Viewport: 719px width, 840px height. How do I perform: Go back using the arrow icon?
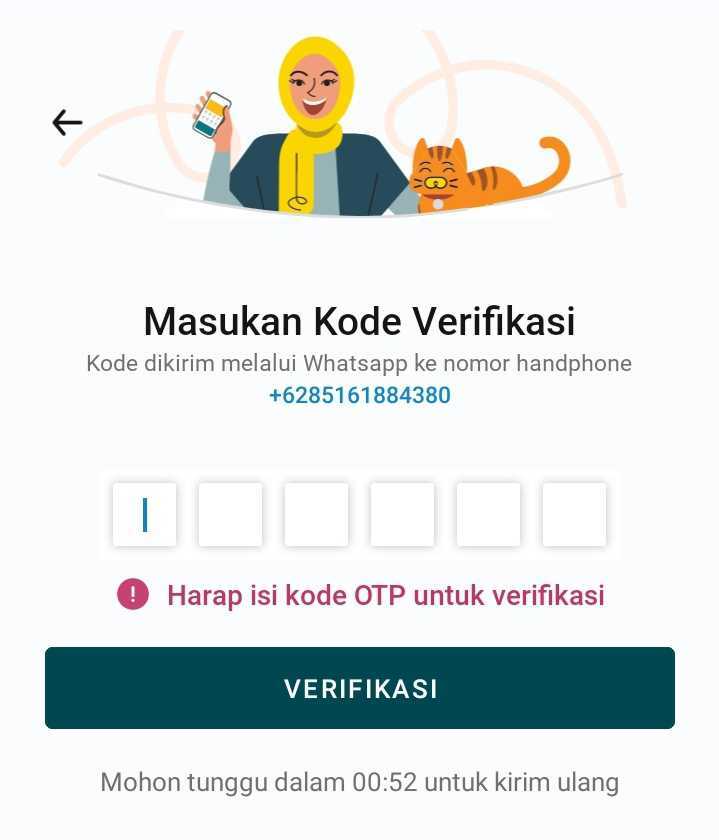pos(67,122)
